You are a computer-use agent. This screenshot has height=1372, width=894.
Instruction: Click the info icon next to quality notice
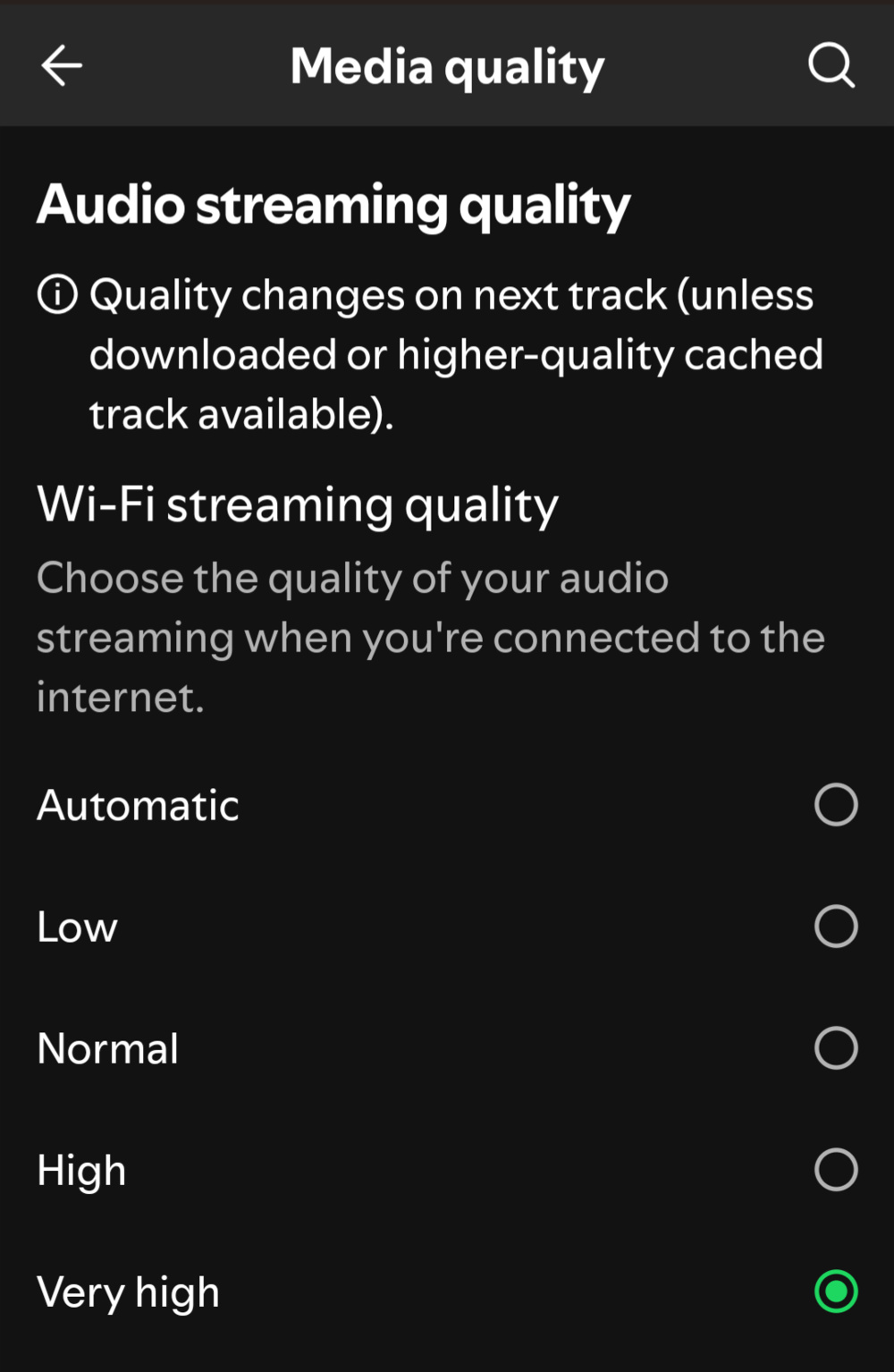coord(56,295)
